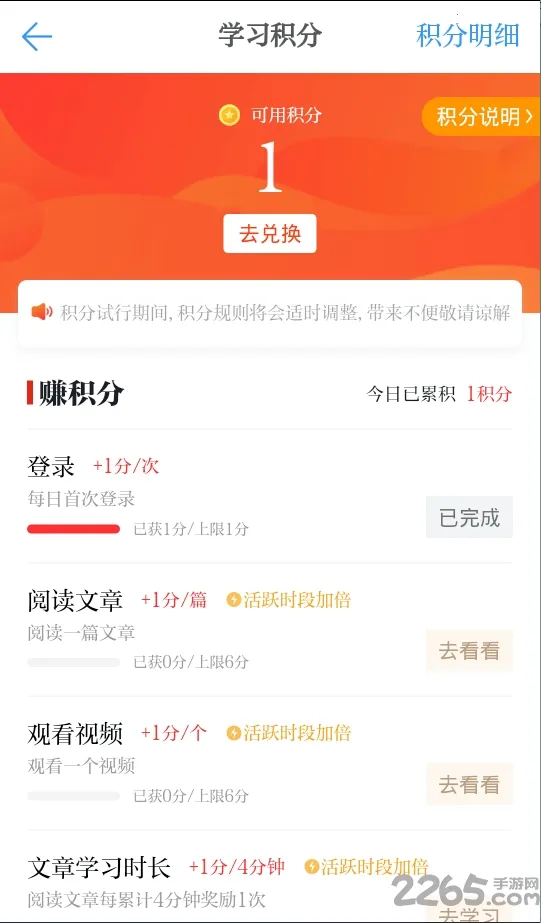This screenshot has height=923, width=541.
Task: Tap 去看看 for 观看视频
Action: 469,784
